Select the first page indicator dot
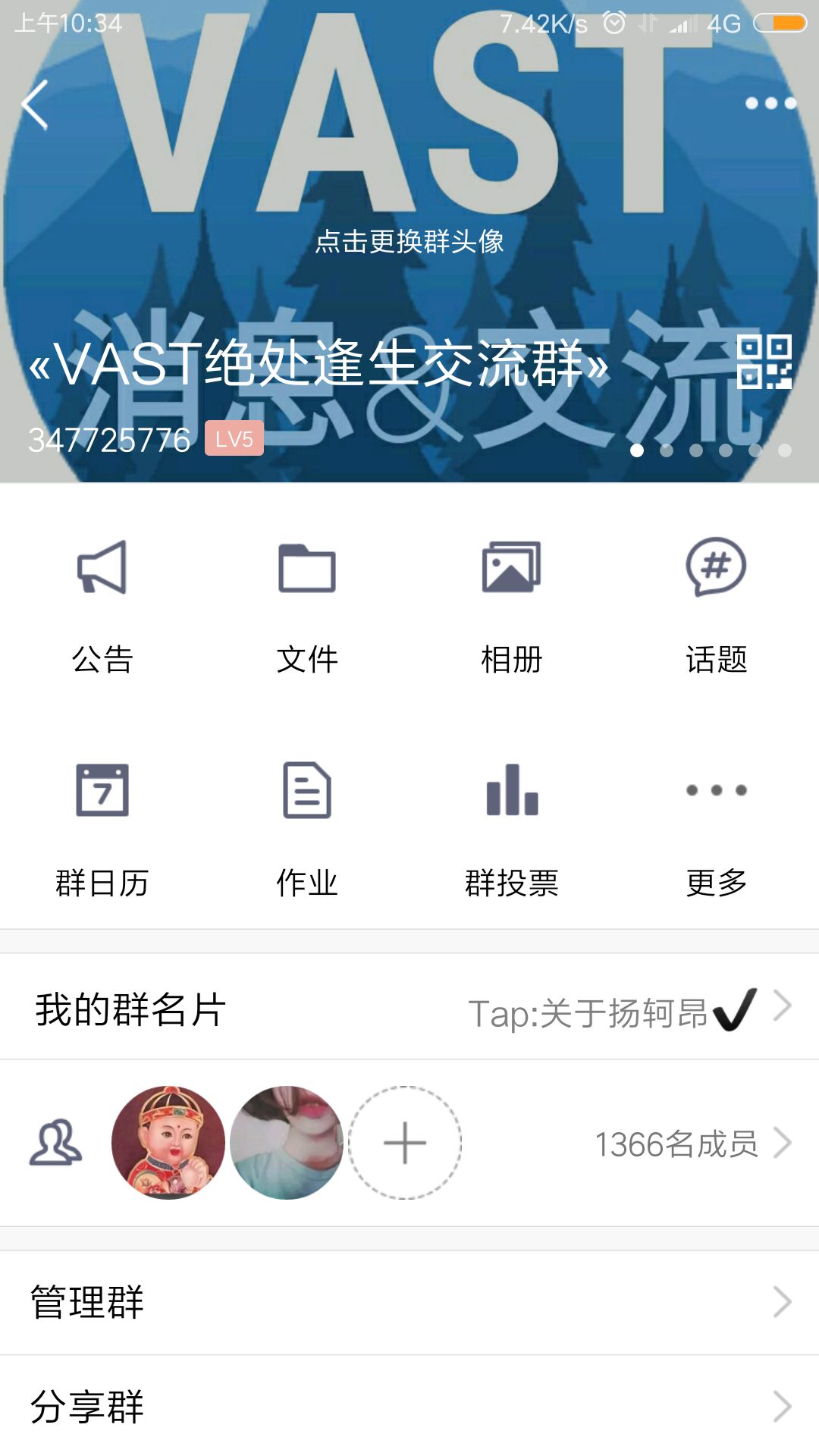 point(637,450)
